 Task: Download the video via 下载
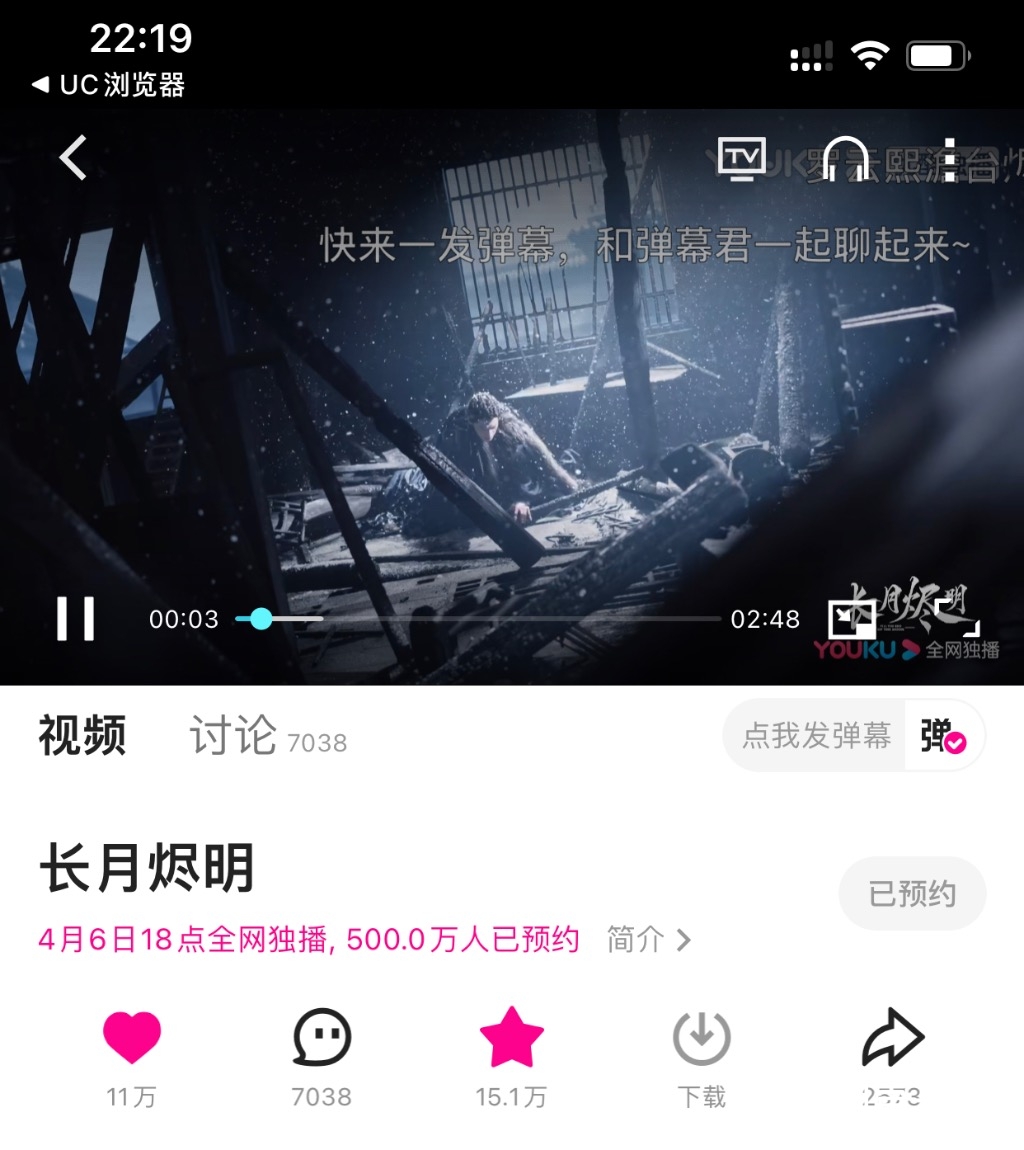[x=701, y=1037]
